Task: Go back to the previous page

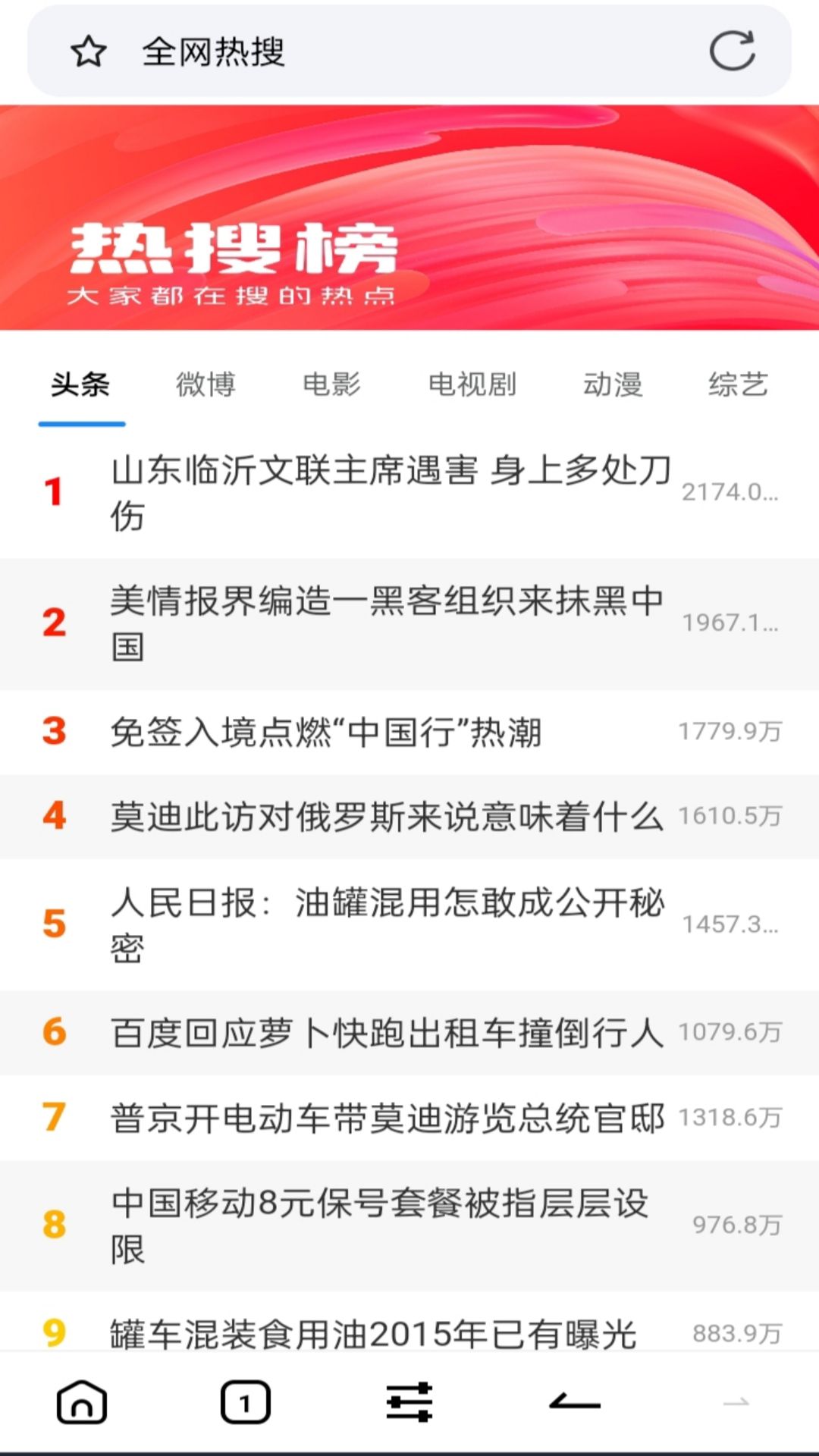Action: click(575, 1401)
